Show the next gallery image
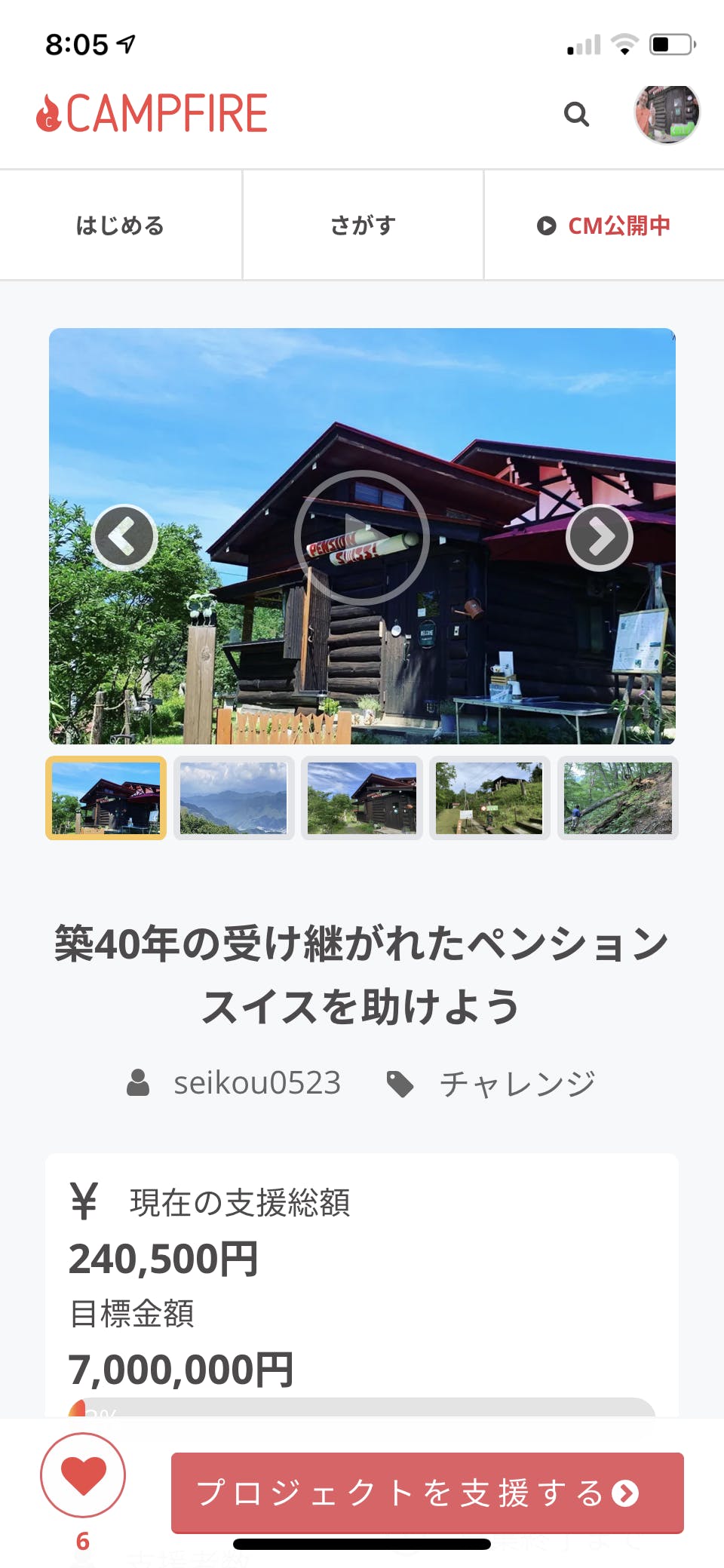Viewport: 724px width, 1568px height. tap(600, 537)
